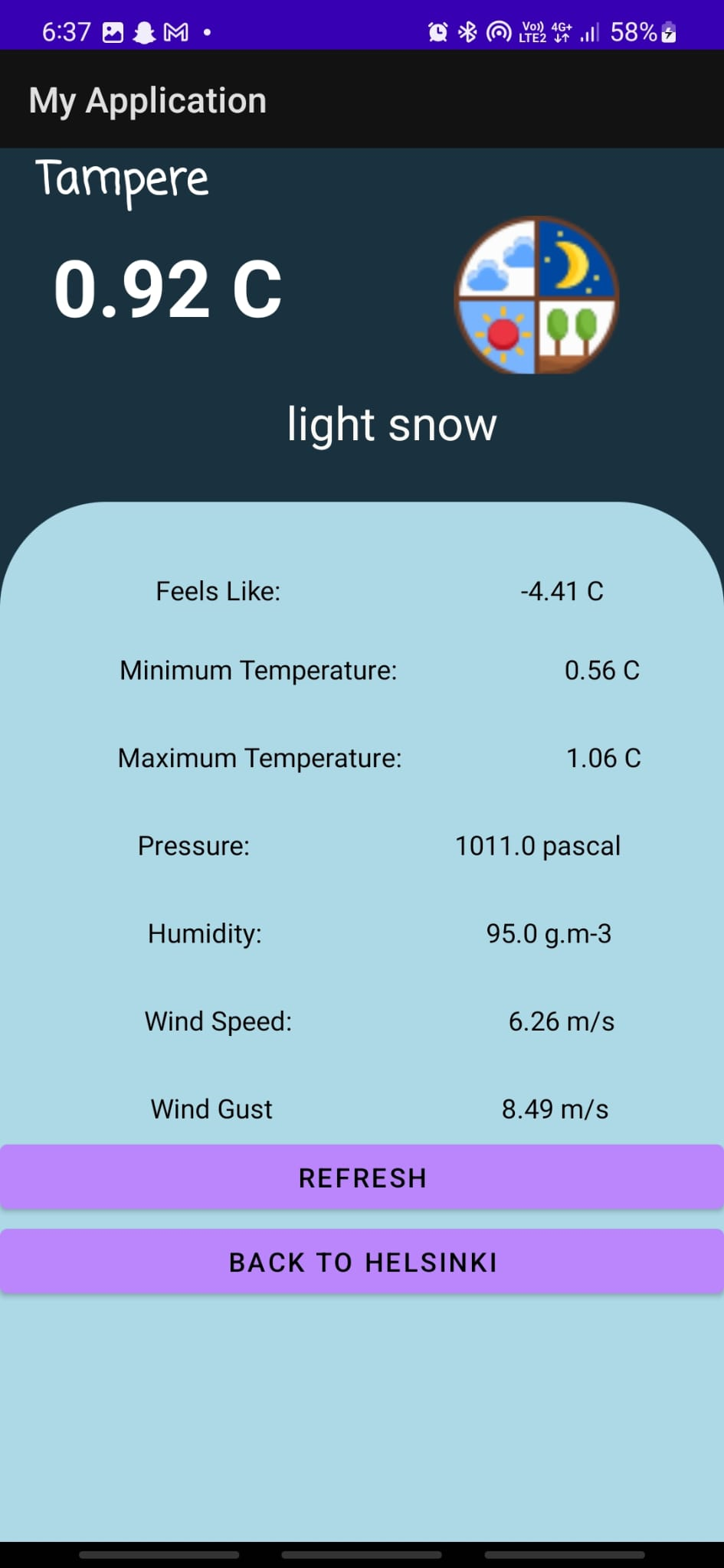Tap the Humidity reading 95.0 g.m-3
Viewport: 724px width, 1568px height.
point(549,933)
